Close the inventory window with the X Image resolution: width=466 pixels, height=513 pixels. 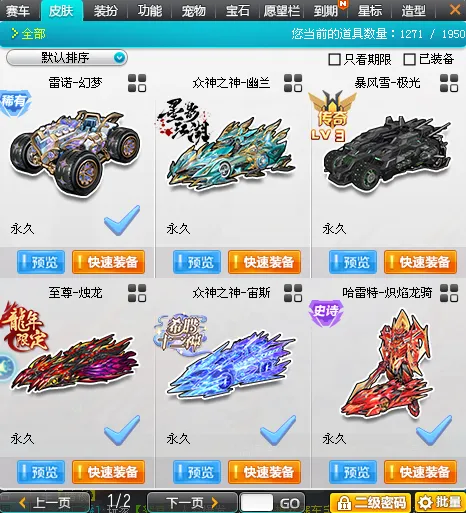[455, 10]
